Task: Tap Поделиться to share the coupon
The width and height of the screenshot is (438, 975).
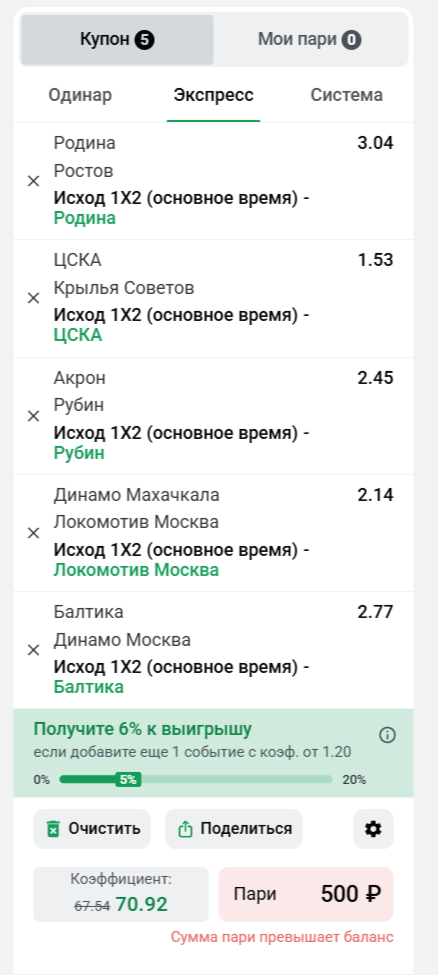Action: click(234, 829)
